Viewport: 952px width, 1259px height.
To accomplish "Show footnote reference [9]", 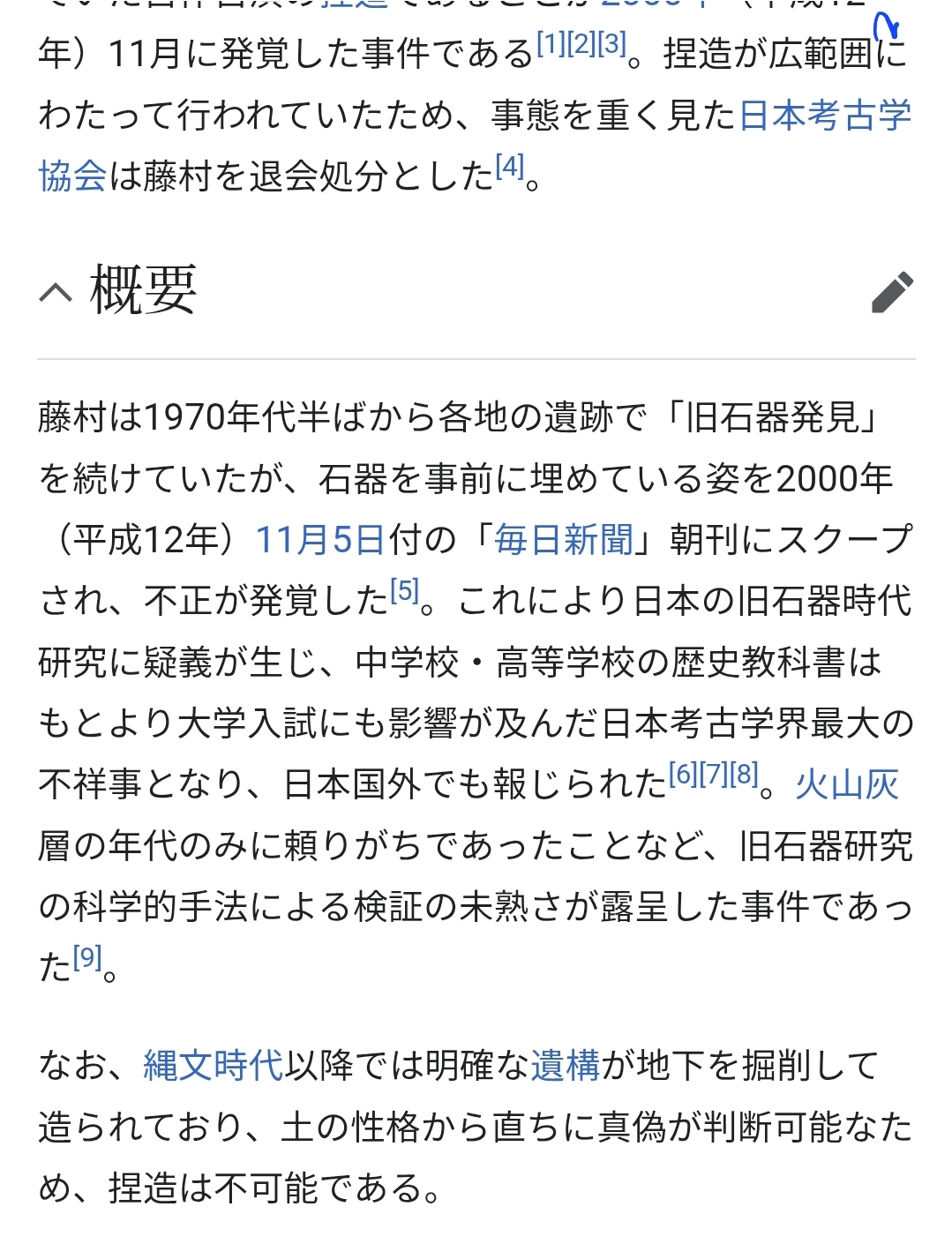I will [x=87, y=956].
